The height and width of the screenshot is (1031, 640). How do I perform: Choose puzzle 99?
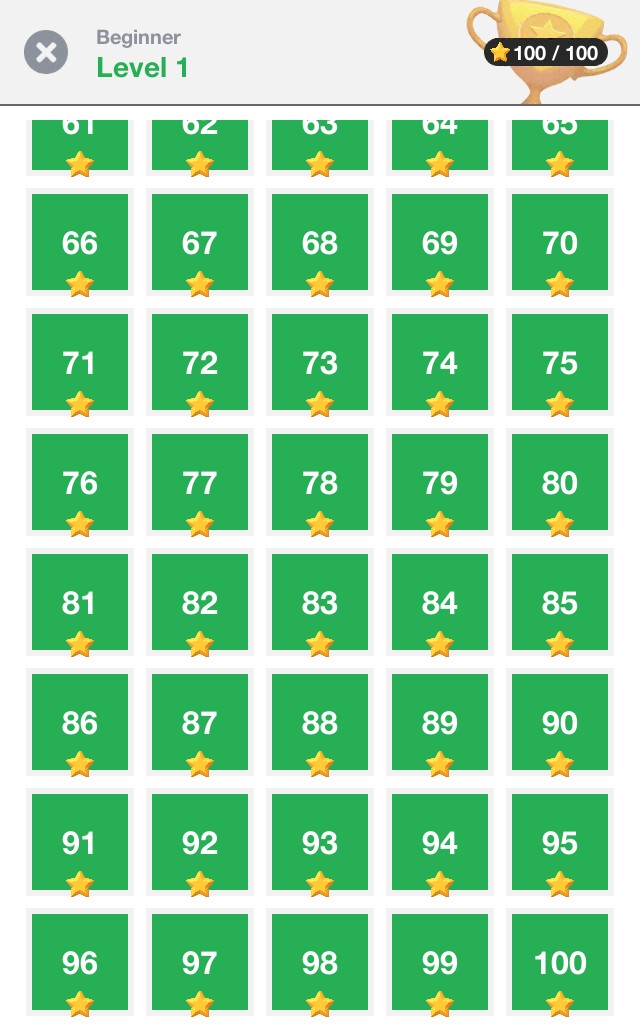click(440, 963)
